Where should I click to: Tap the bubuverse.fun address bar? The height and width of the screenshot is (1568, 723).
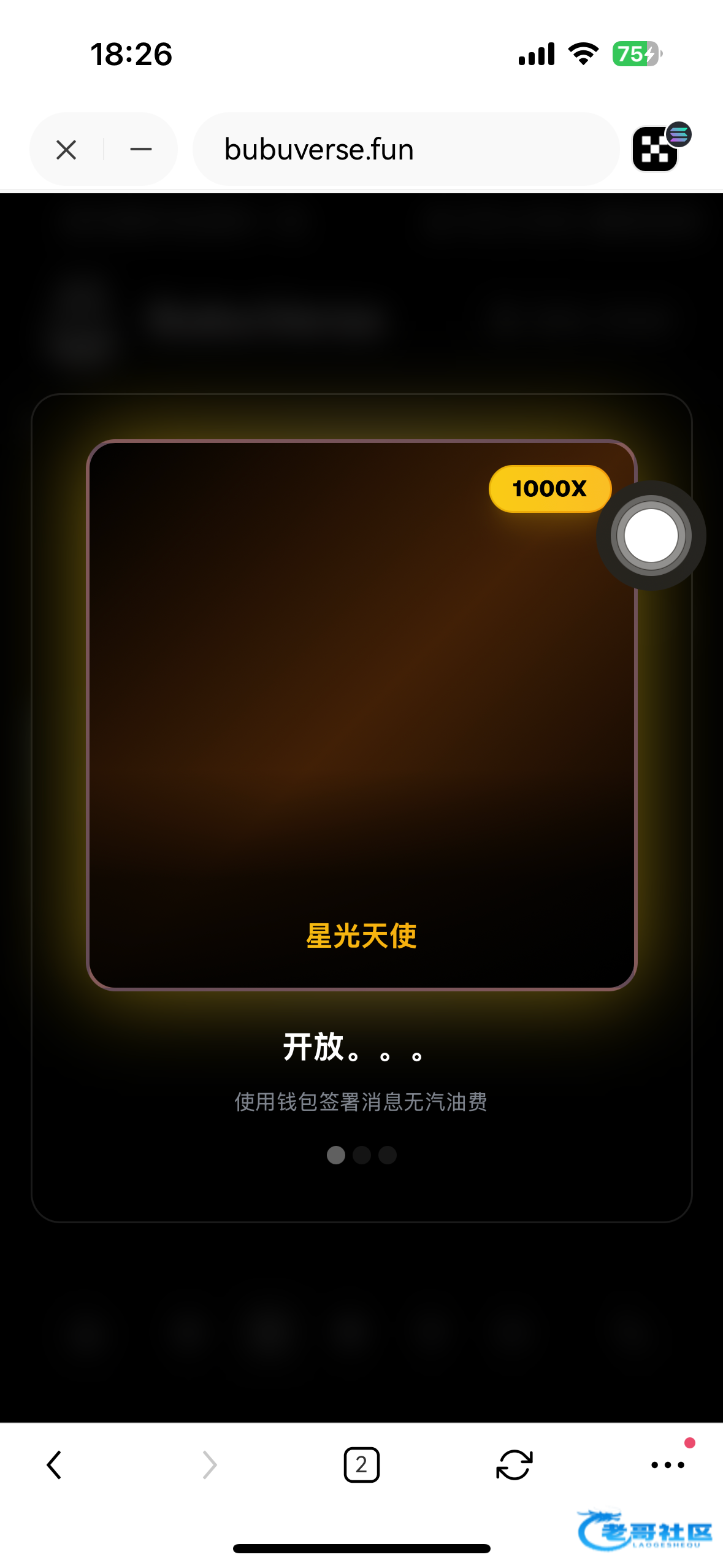(x=405, y=149)
